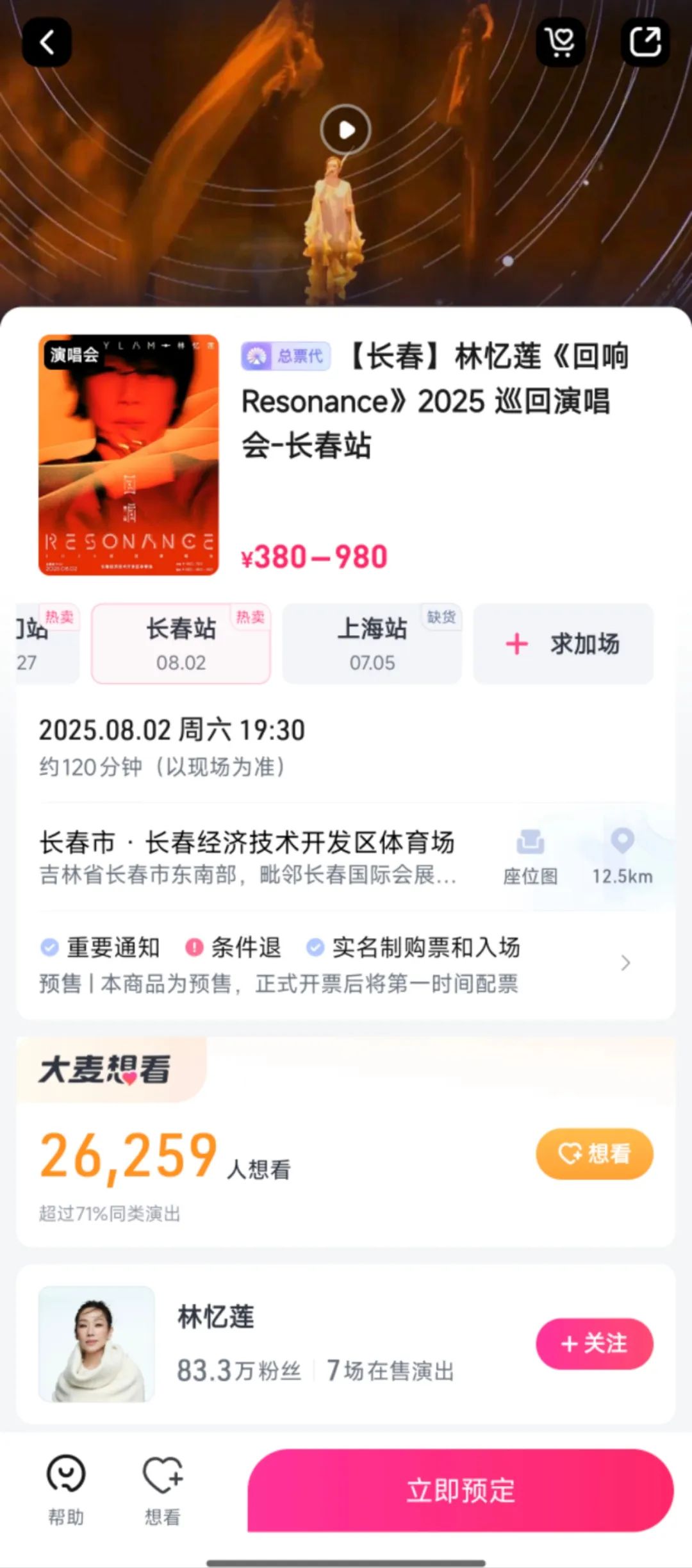Tap 求加场 to request extra show
Screen dimensions: 692x1568
[563, 643]
